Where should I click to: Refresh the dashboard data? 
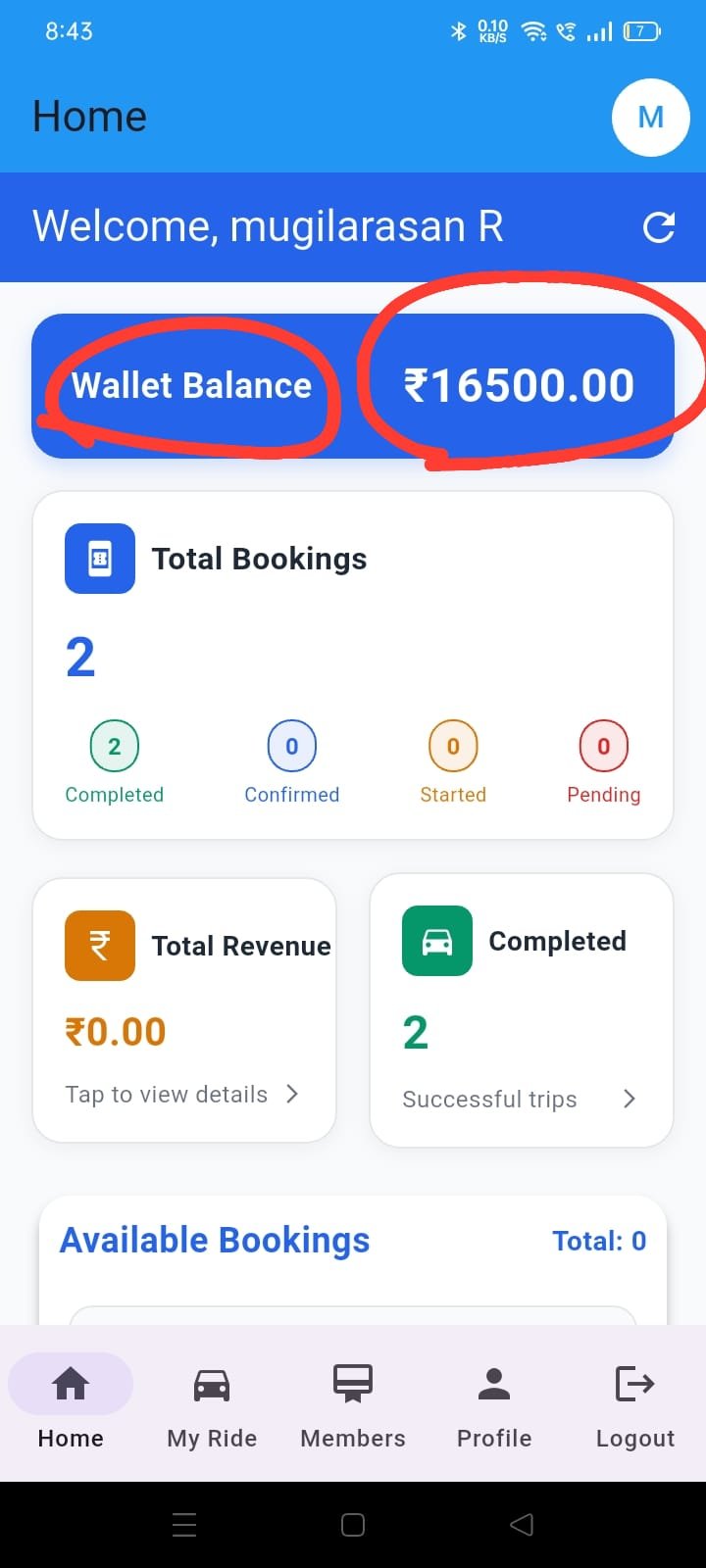click(x=658, y=227)
